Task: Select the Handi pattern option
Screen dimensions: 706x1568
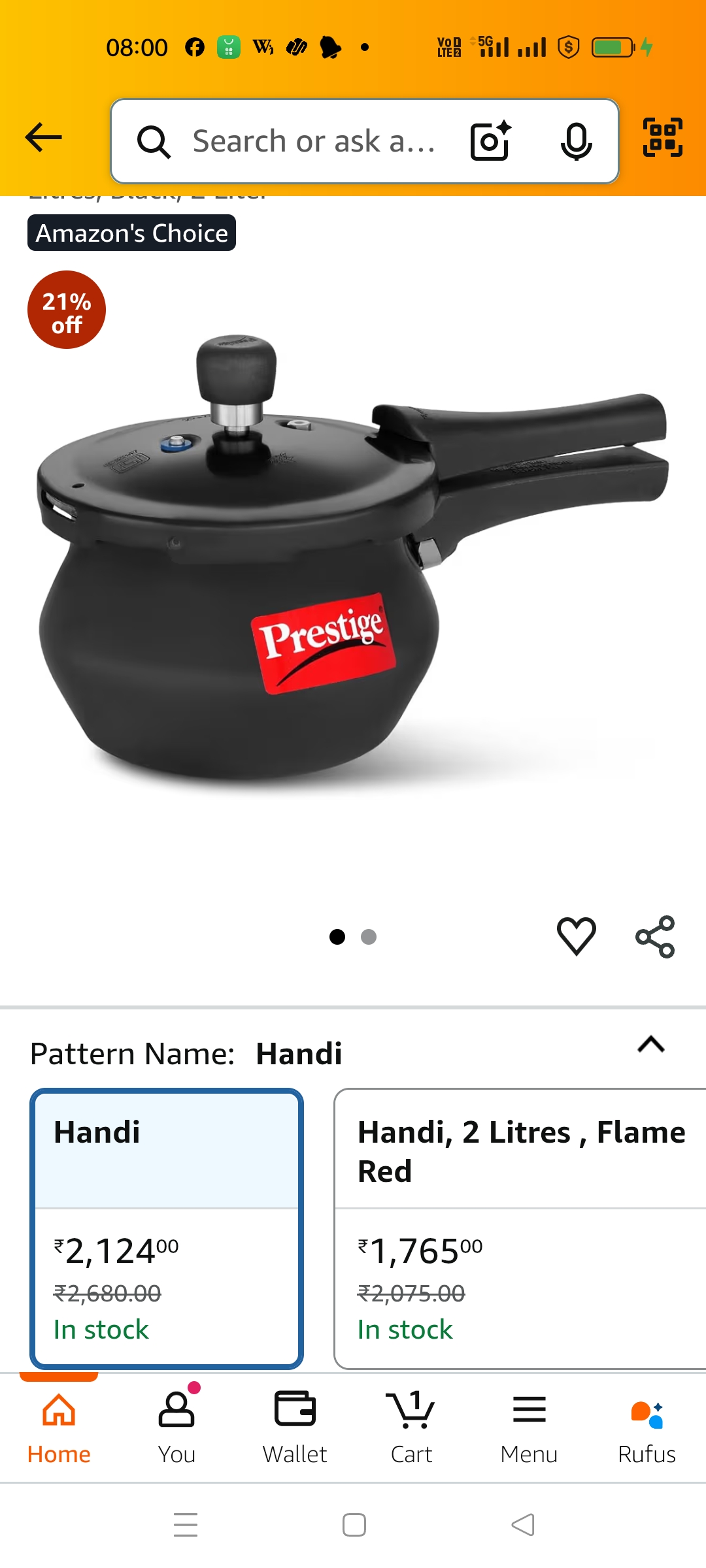Action: (167, 1228)
